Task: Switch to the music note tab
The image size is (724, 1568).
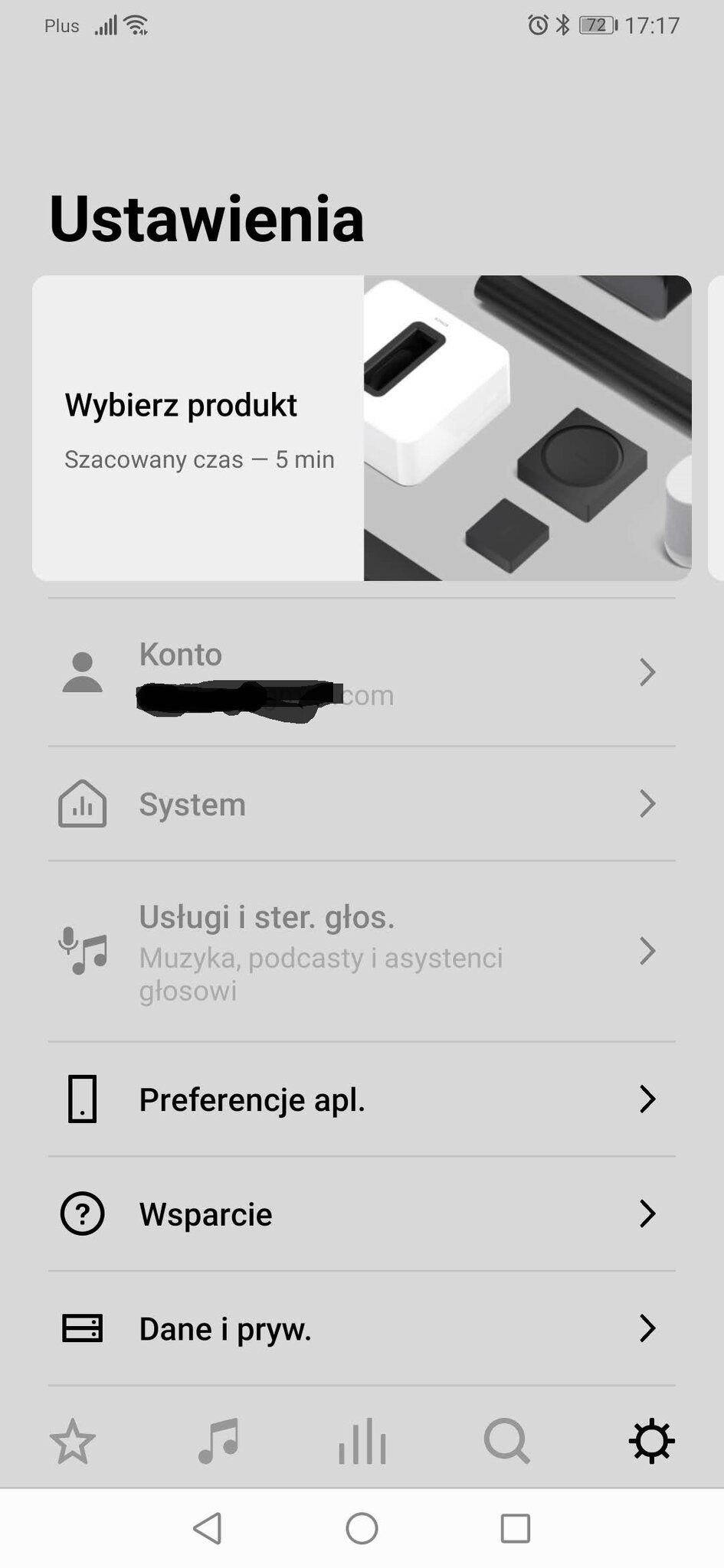Action: pyautogui.click(x=218, y=1442)
